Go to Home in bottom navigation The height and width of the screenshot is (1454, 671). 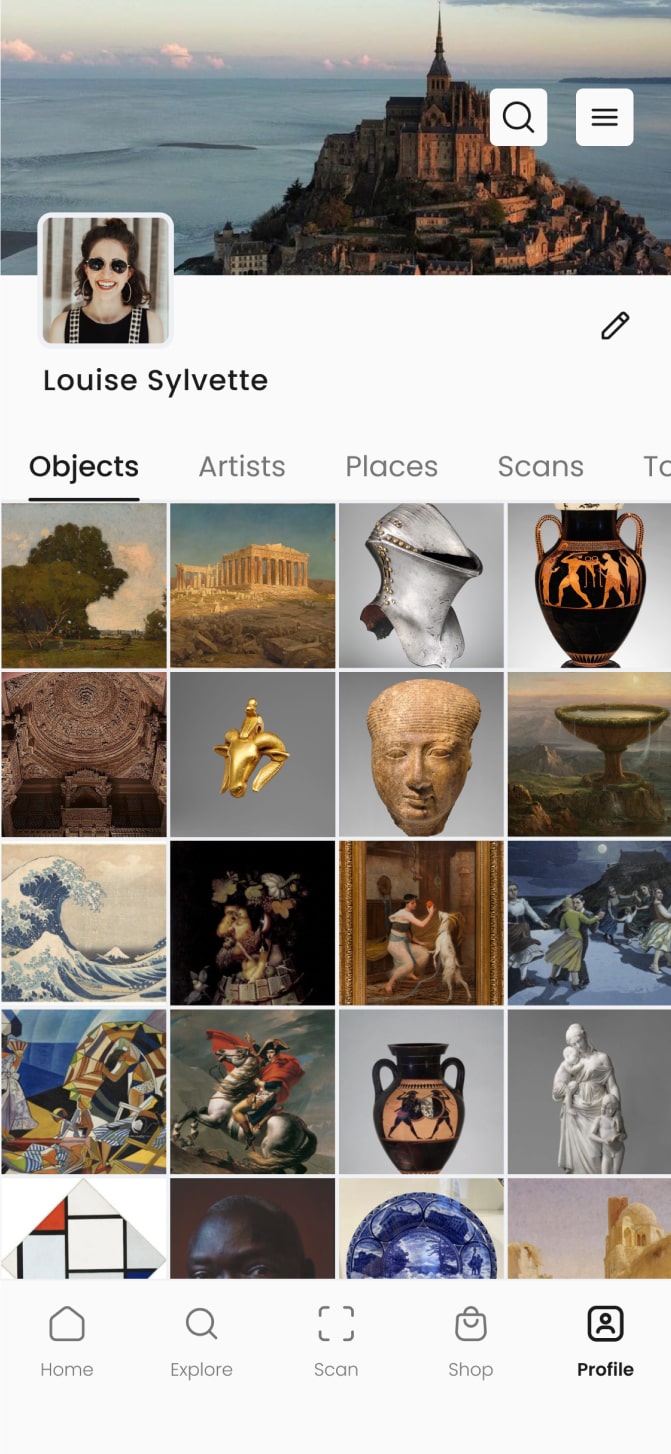click(67, 1342)
